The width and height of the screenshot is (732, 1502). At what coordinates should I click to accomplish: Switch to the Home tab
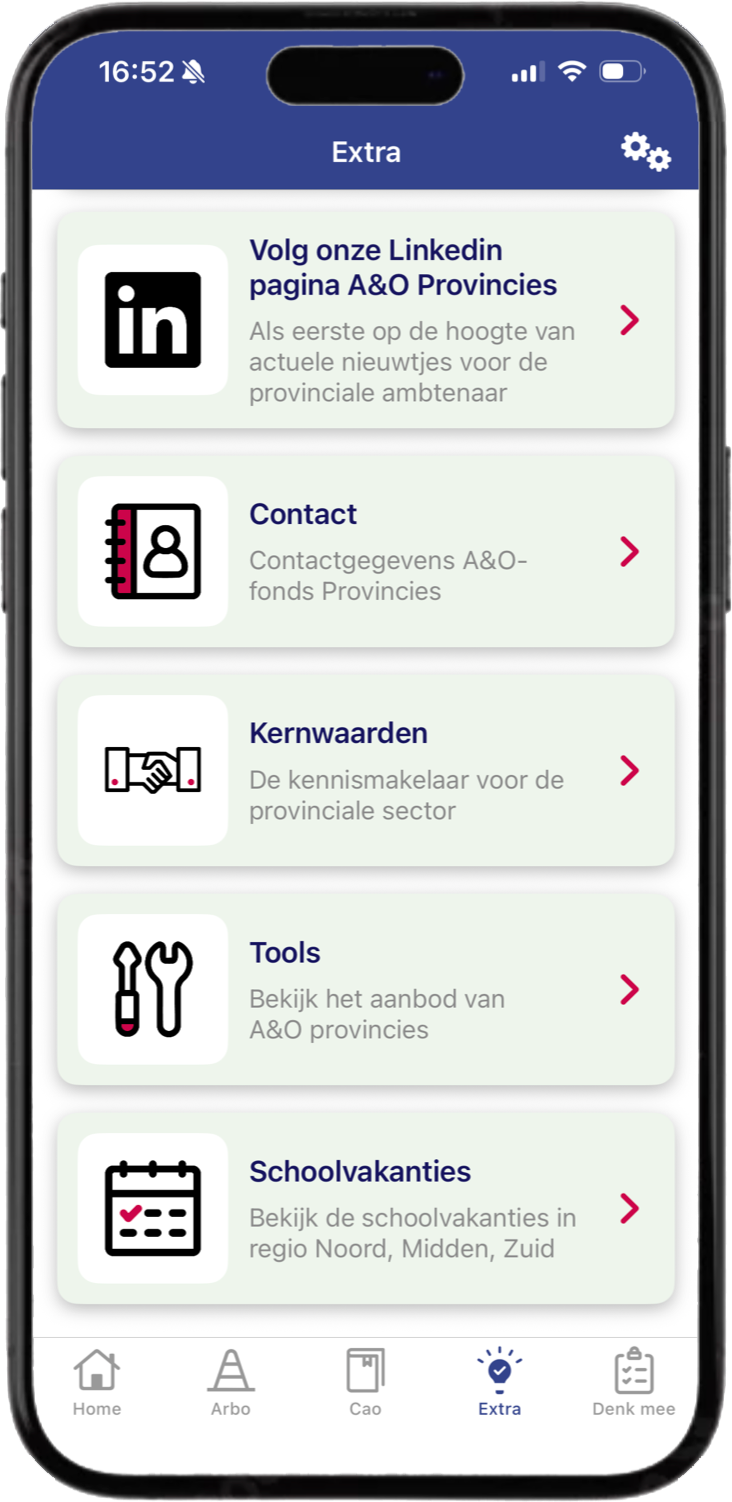pyautogui.click(x=97, y=1383)
